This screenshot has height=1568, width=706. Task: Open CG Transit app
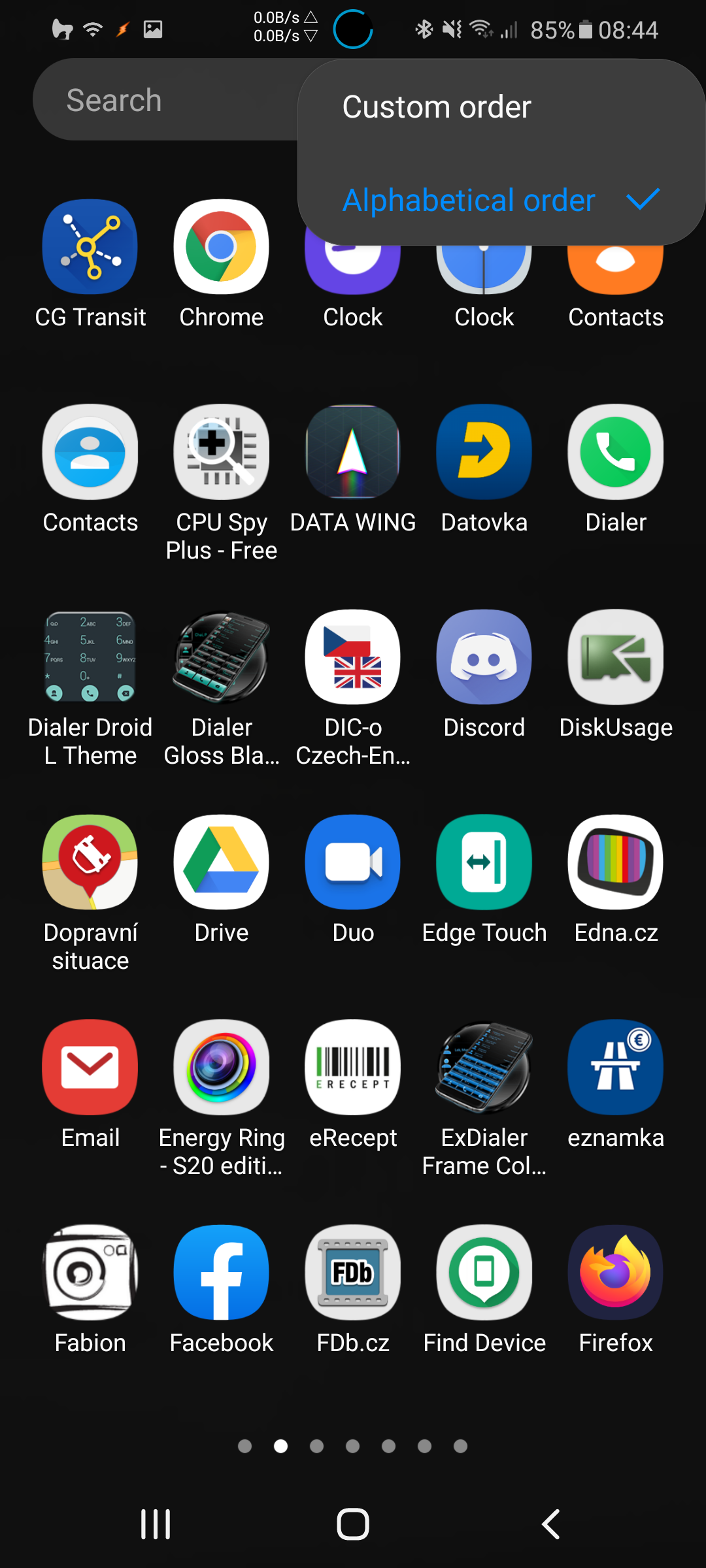[x=90, y=247]
